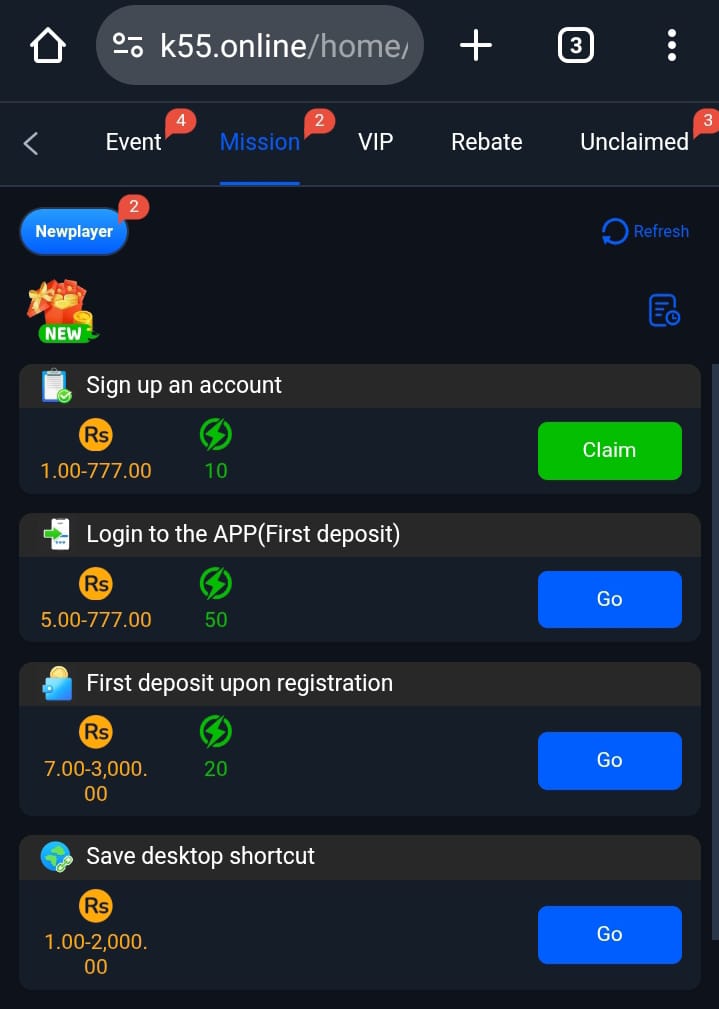Open the Rebate tab
The height and width of the screenshot is (1009, 719).
click(x=486, y=142)
